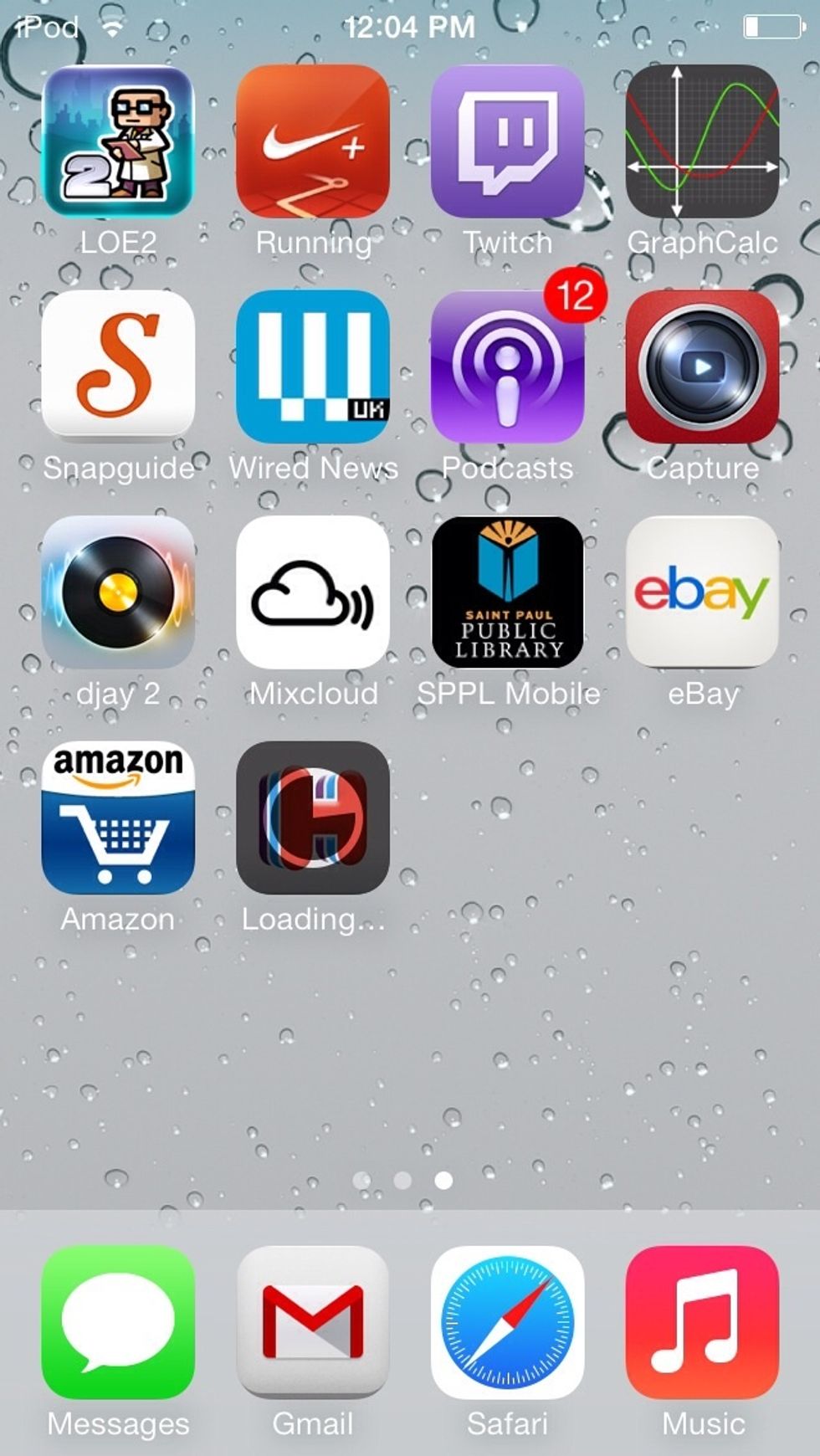Open the Twitch app

coord(507,141)
